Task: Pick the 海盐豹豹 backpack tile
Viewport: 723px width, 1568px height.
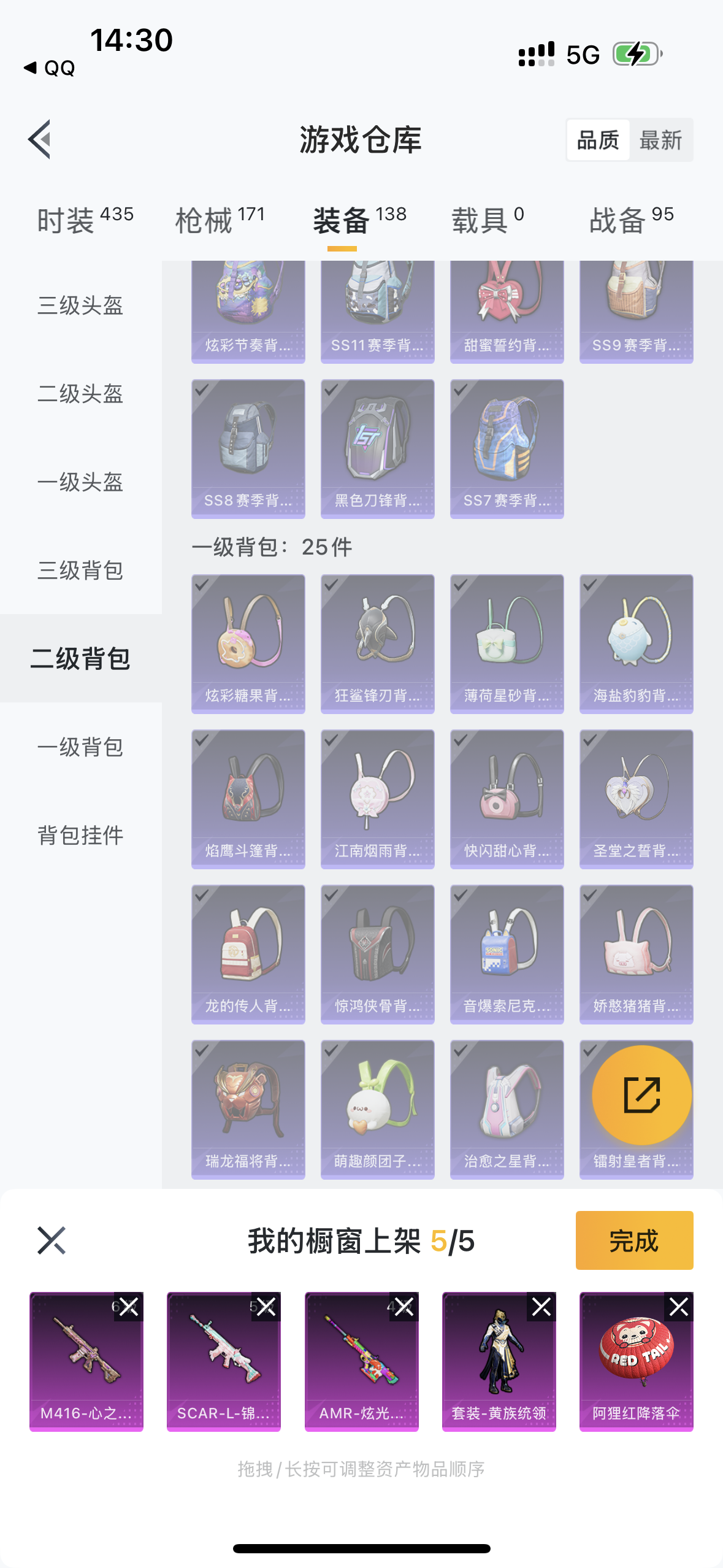Action: [x=636, y=644]
